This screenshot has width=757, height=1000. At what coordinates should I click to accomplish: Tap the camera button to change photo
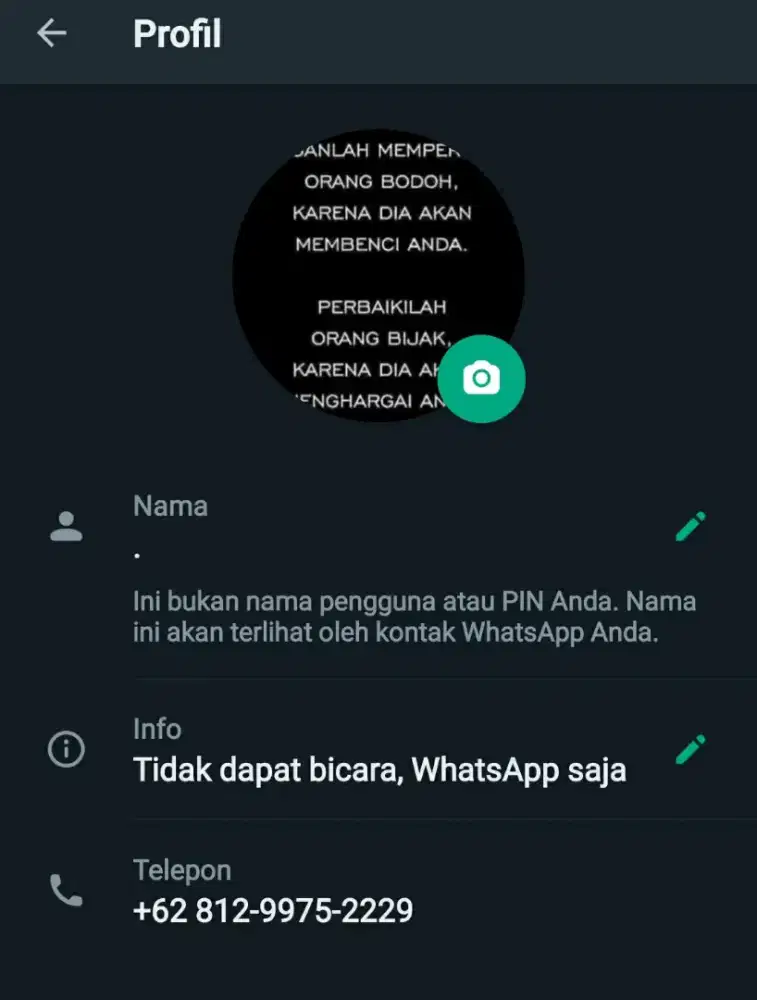pos(481,378)
